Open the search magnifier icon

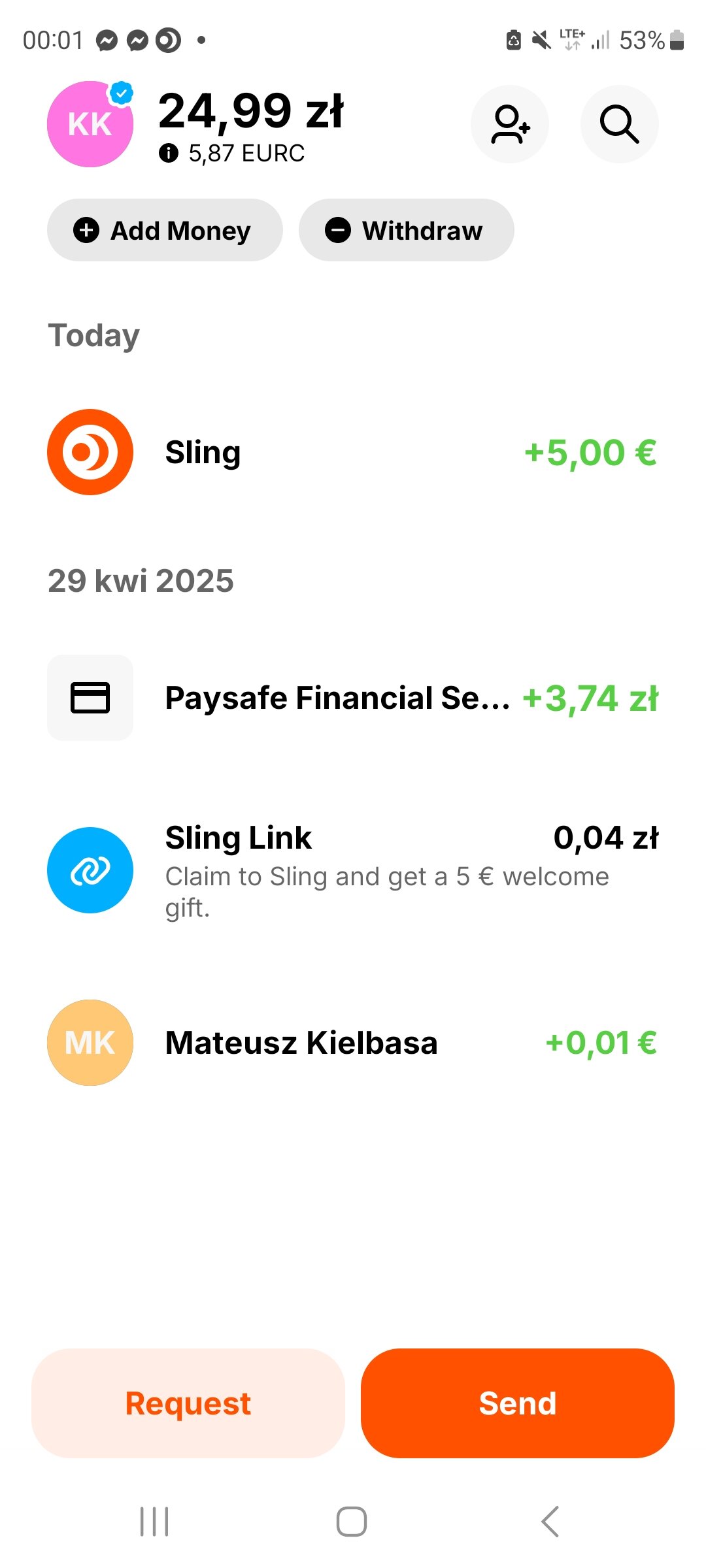coord(619,124)
